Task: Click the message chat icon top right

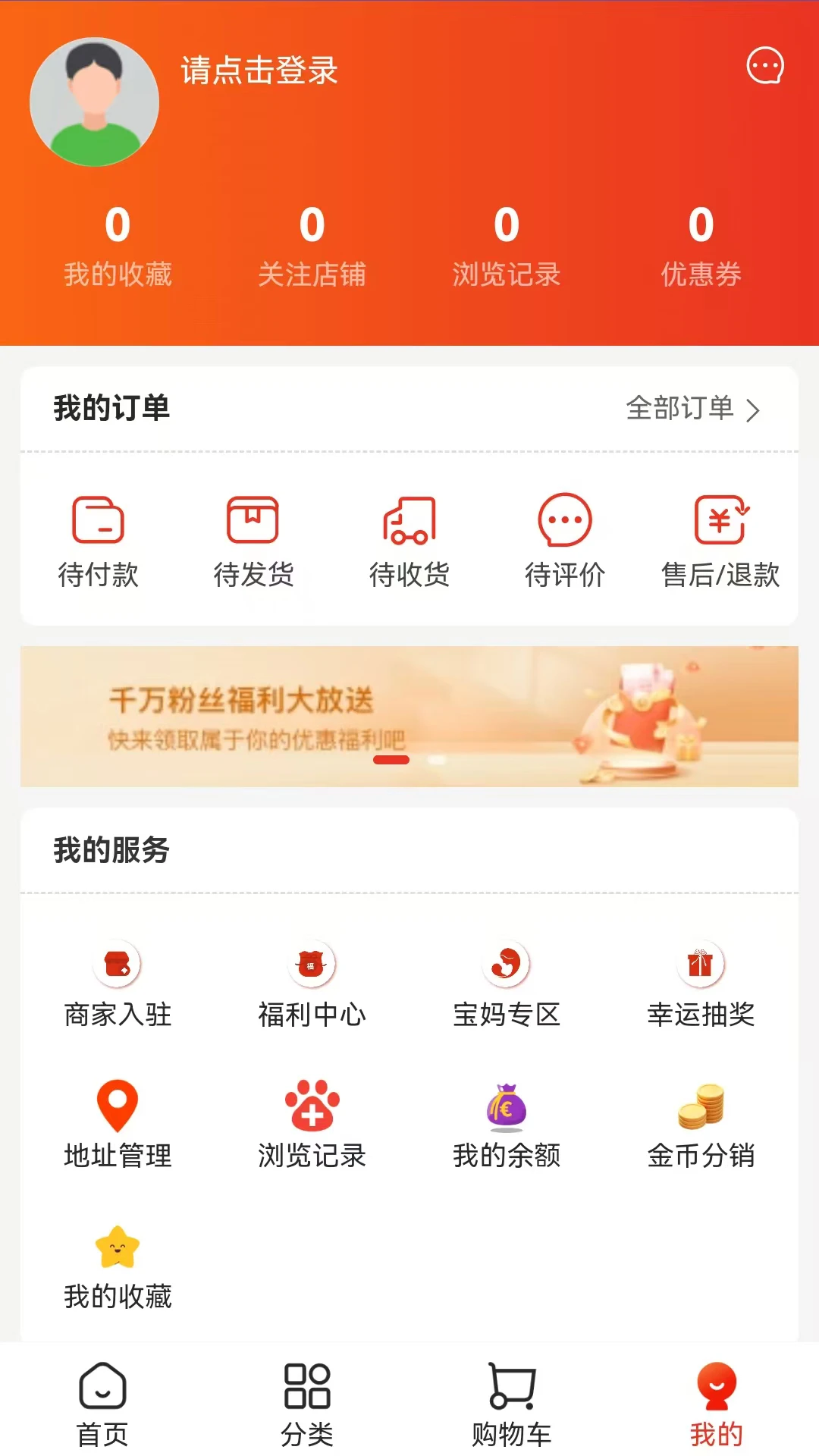Action: pos(764,67)
